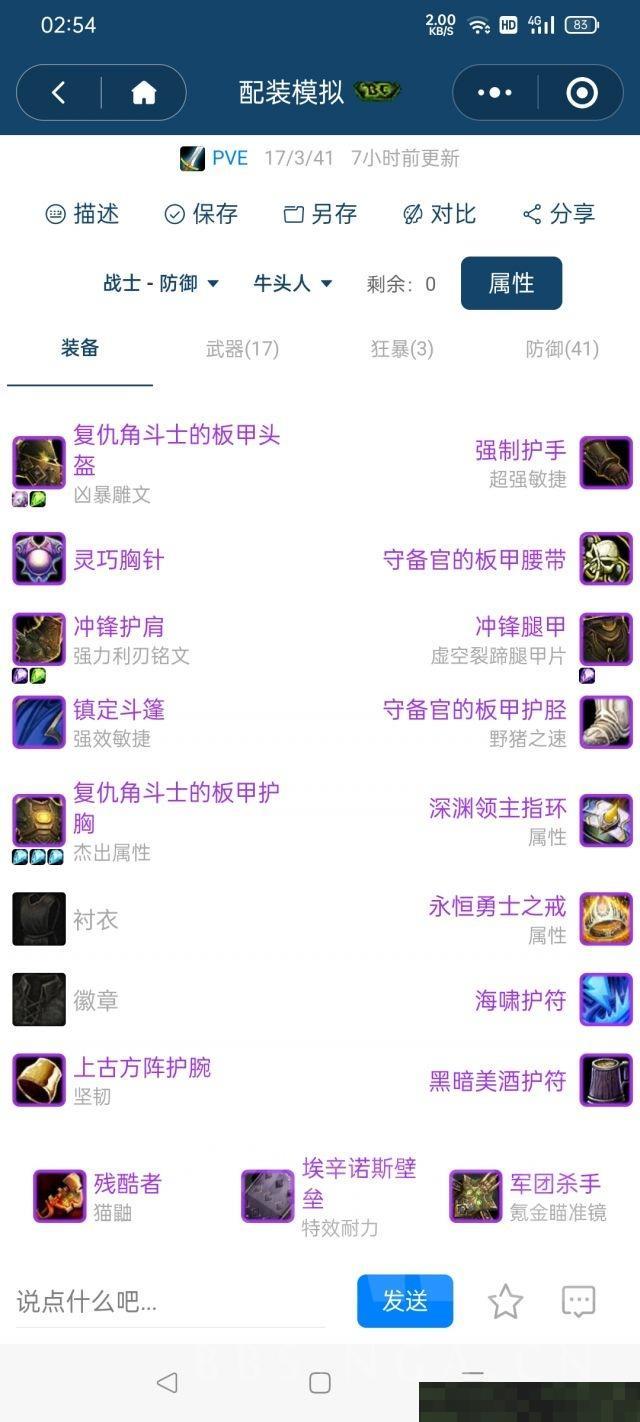The width and height of the screenshot is (640, 1422).
Task: Tap the 说点什么吧 comment field
Action: (170, 1302)
